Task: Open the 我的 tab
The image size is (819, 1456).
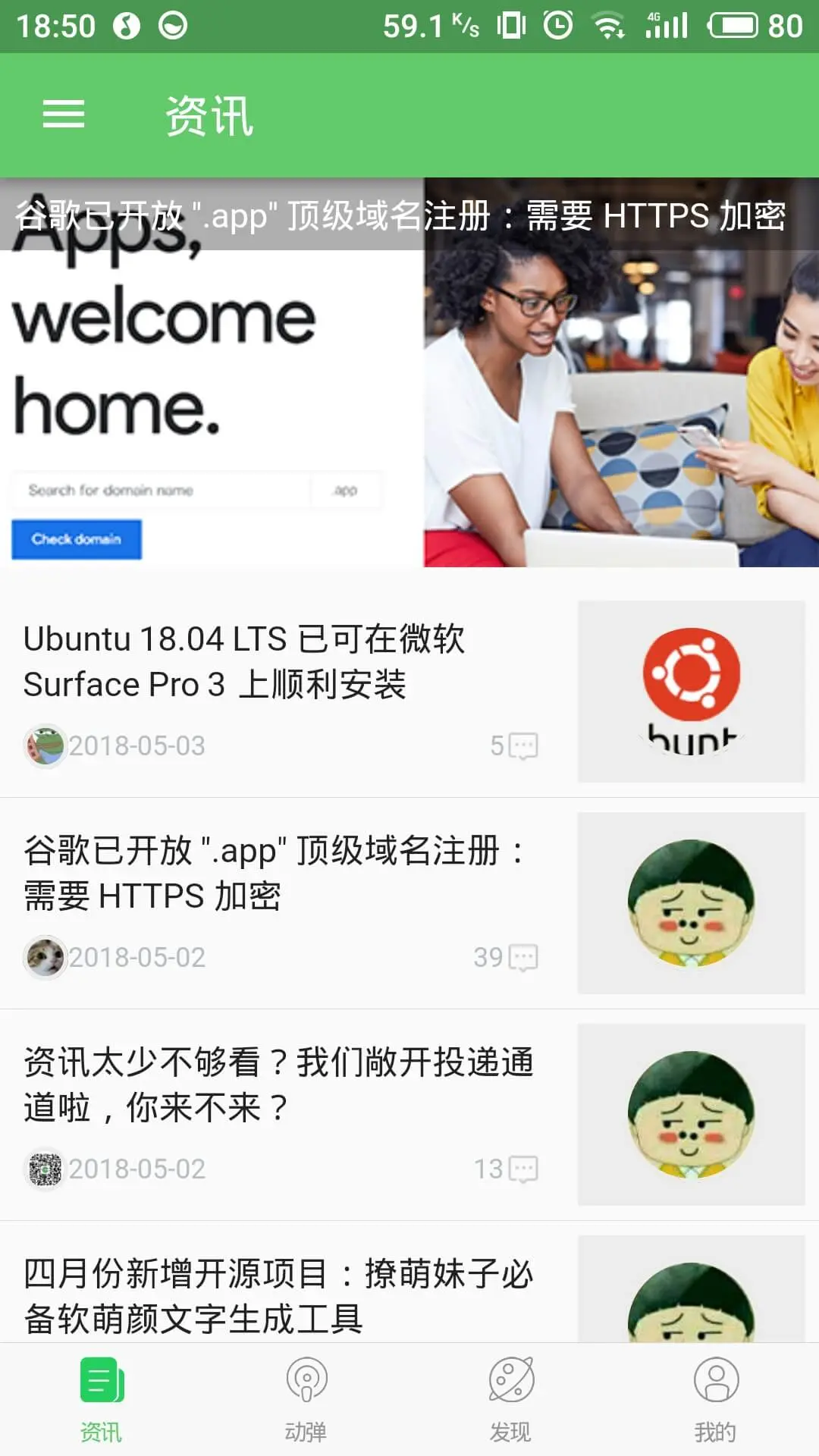Action: pyautogui.click(x=716, y=1400)
